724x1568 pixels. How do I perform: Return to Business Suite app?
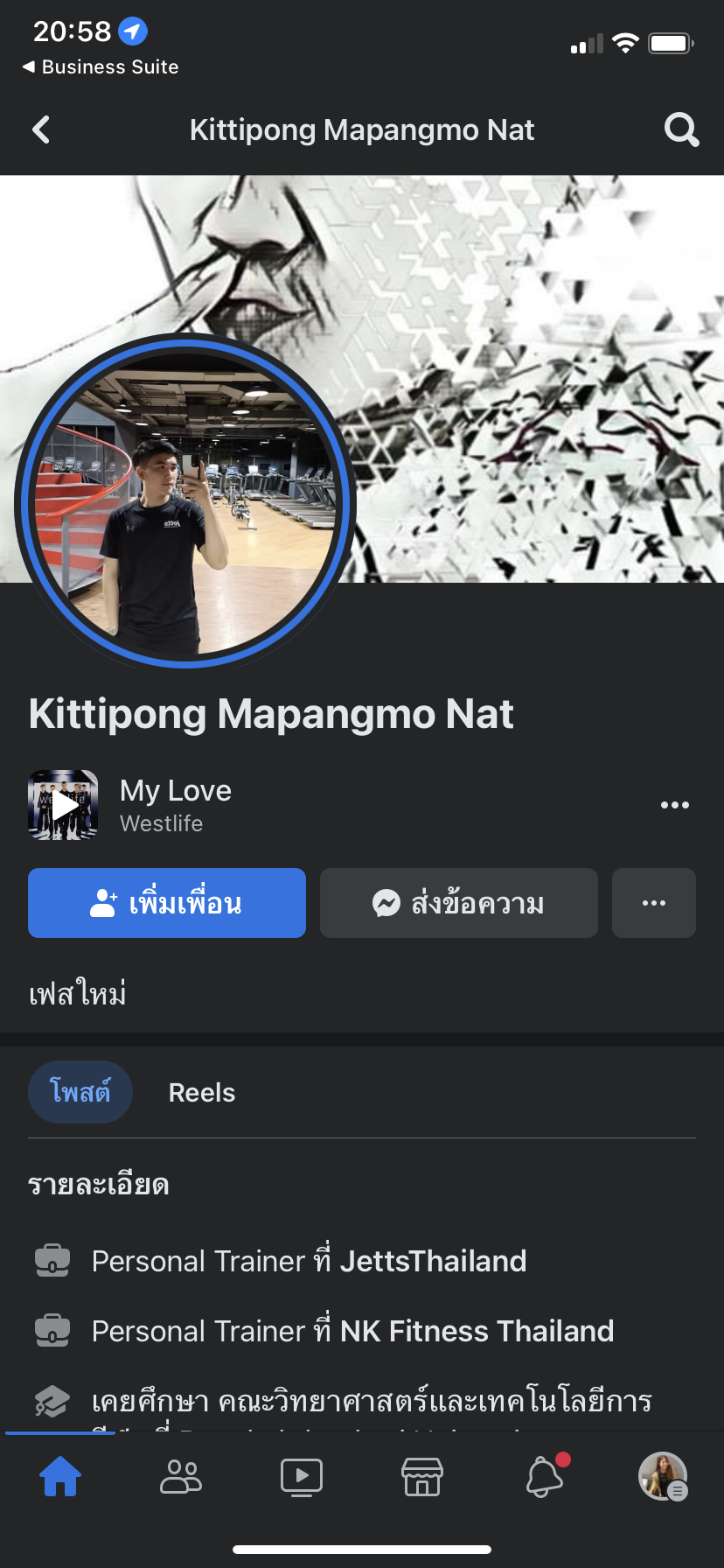[x=101, y=67]
